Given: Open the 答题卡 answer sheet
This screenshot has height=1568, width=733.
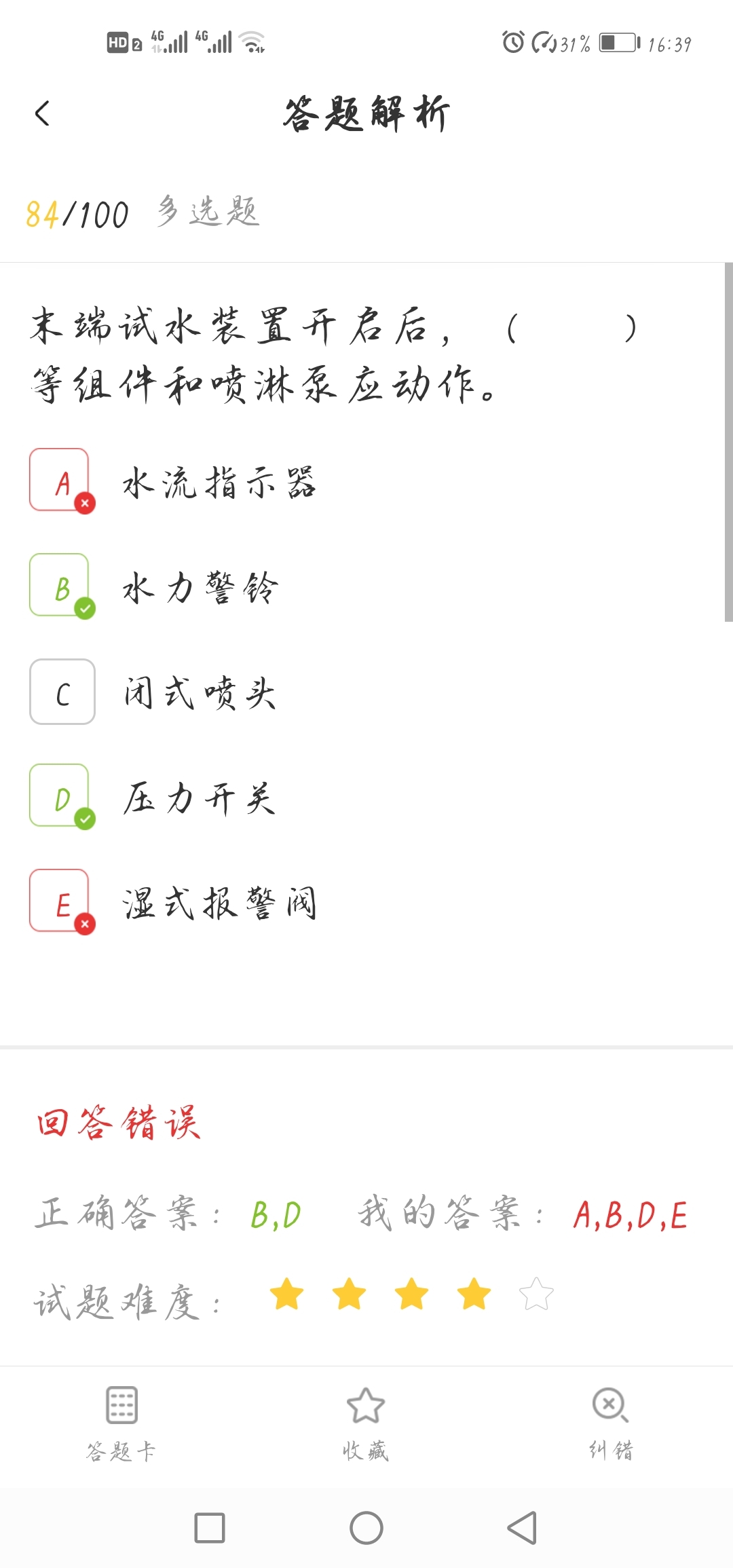Looking at the screenshot, I should [121, 1423].
